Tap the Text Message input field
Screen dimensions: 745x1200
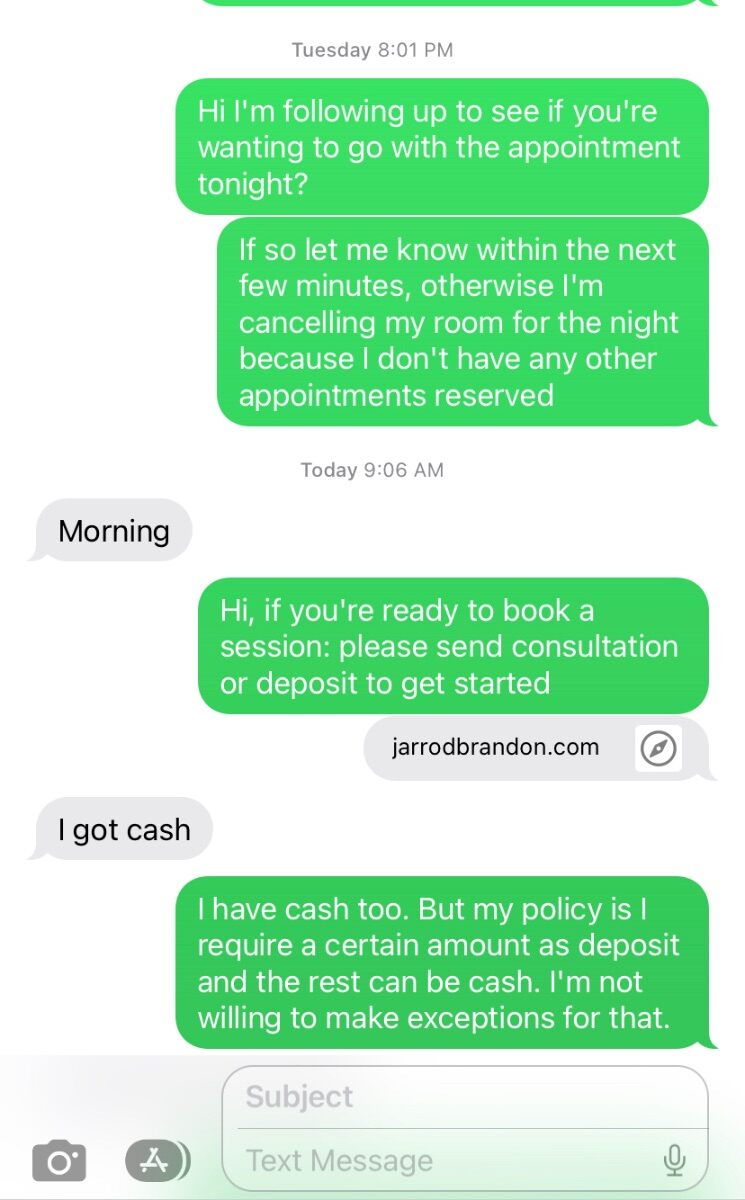coord(445,1160)
